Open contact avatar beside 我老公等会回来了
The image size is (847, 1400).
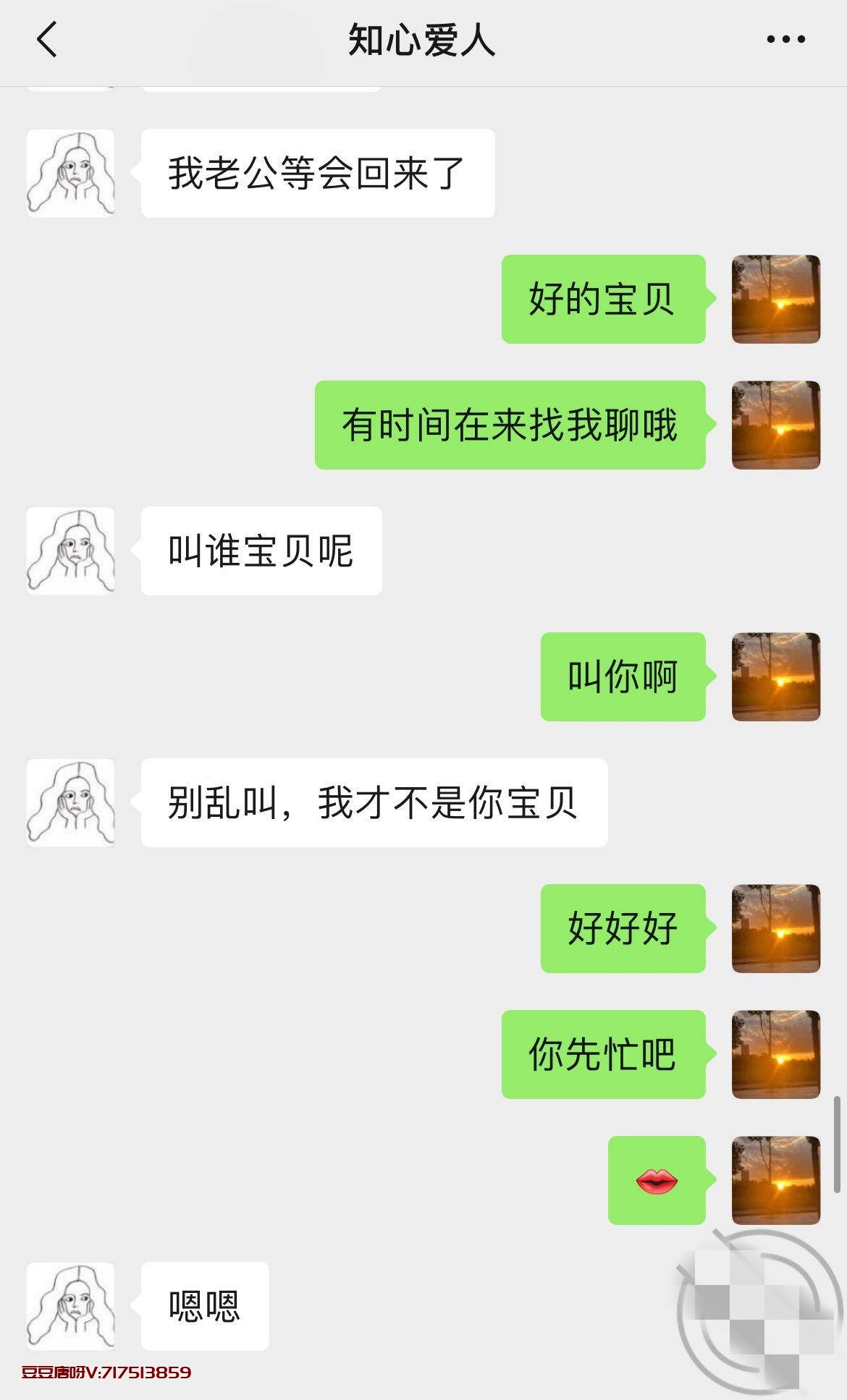tap(70, 174)
